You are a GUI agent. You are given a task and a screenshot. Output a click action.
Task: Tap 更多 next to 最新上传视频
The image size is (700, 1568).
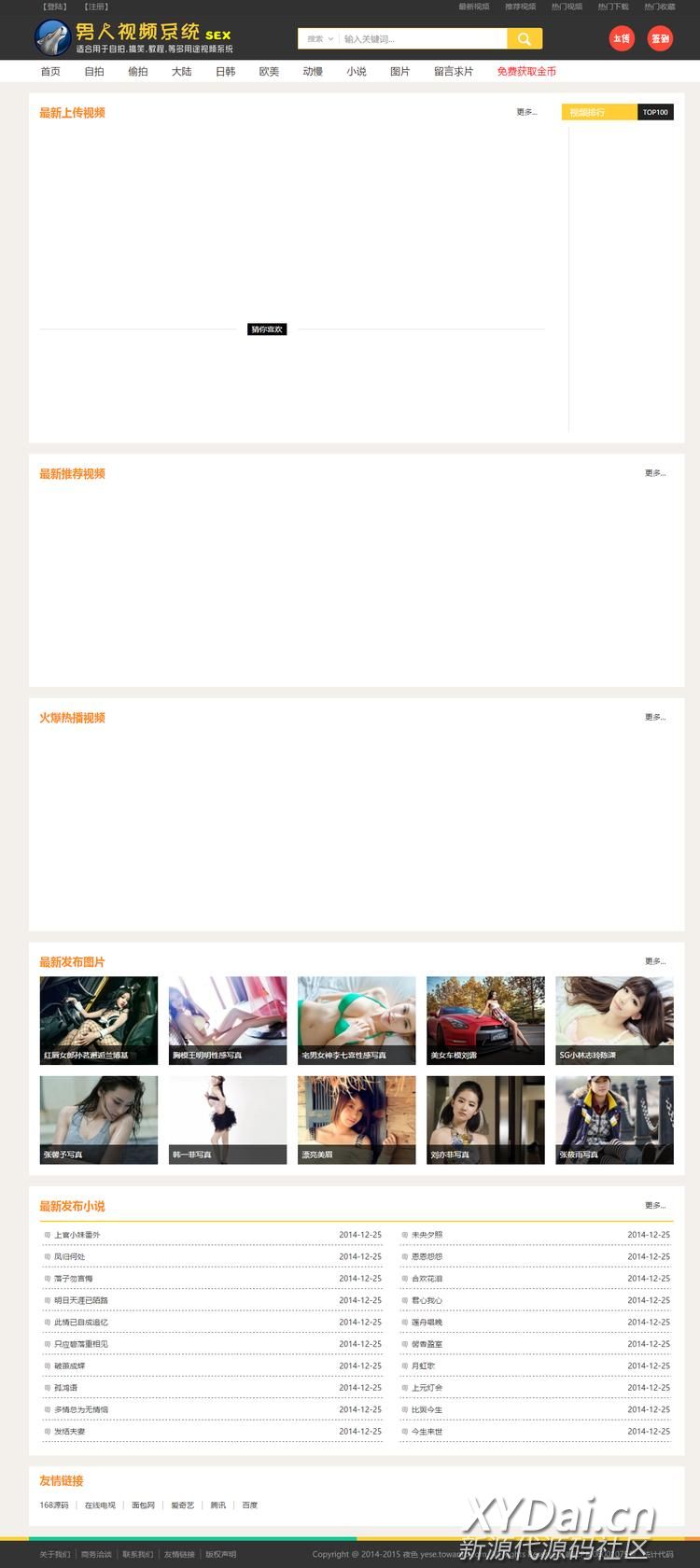pos(526,112)
